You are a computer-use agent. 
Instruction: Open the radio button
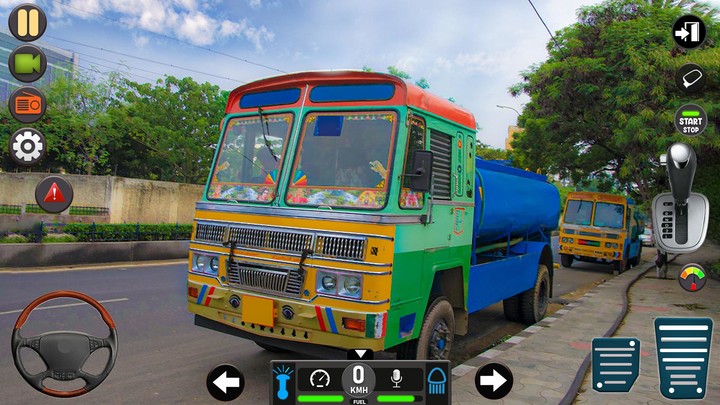[27, 105]
